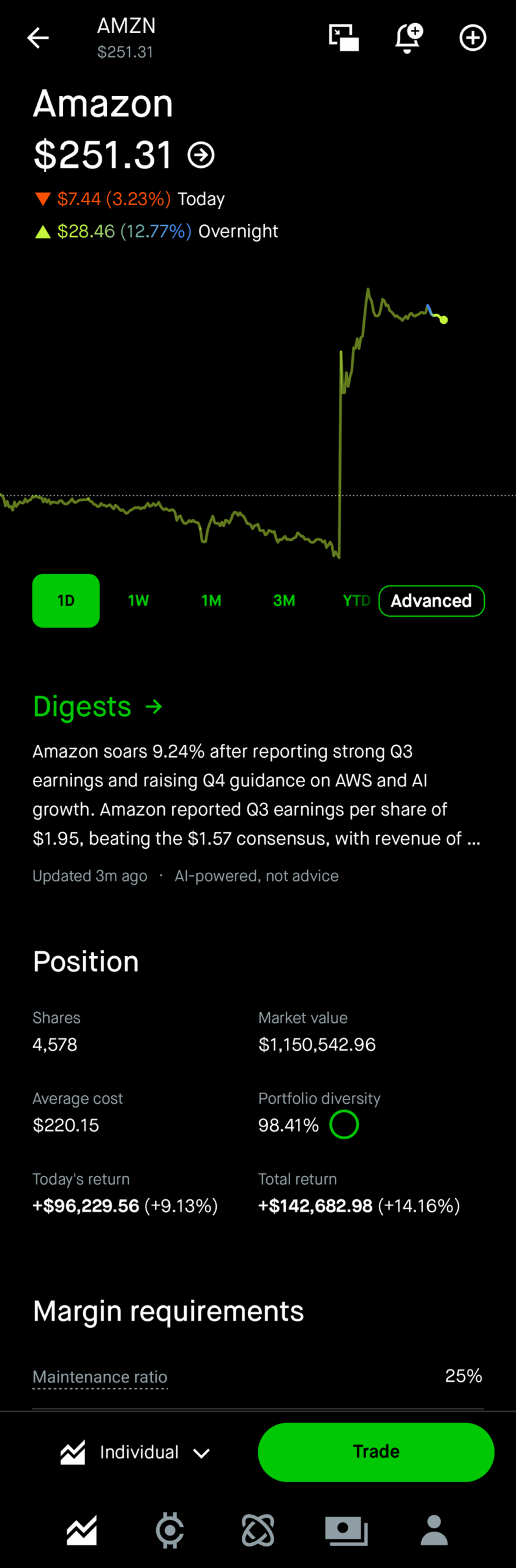Switch chart to 1W range
The height and width of the screenshot is (1568, 516).
(138, 600)
